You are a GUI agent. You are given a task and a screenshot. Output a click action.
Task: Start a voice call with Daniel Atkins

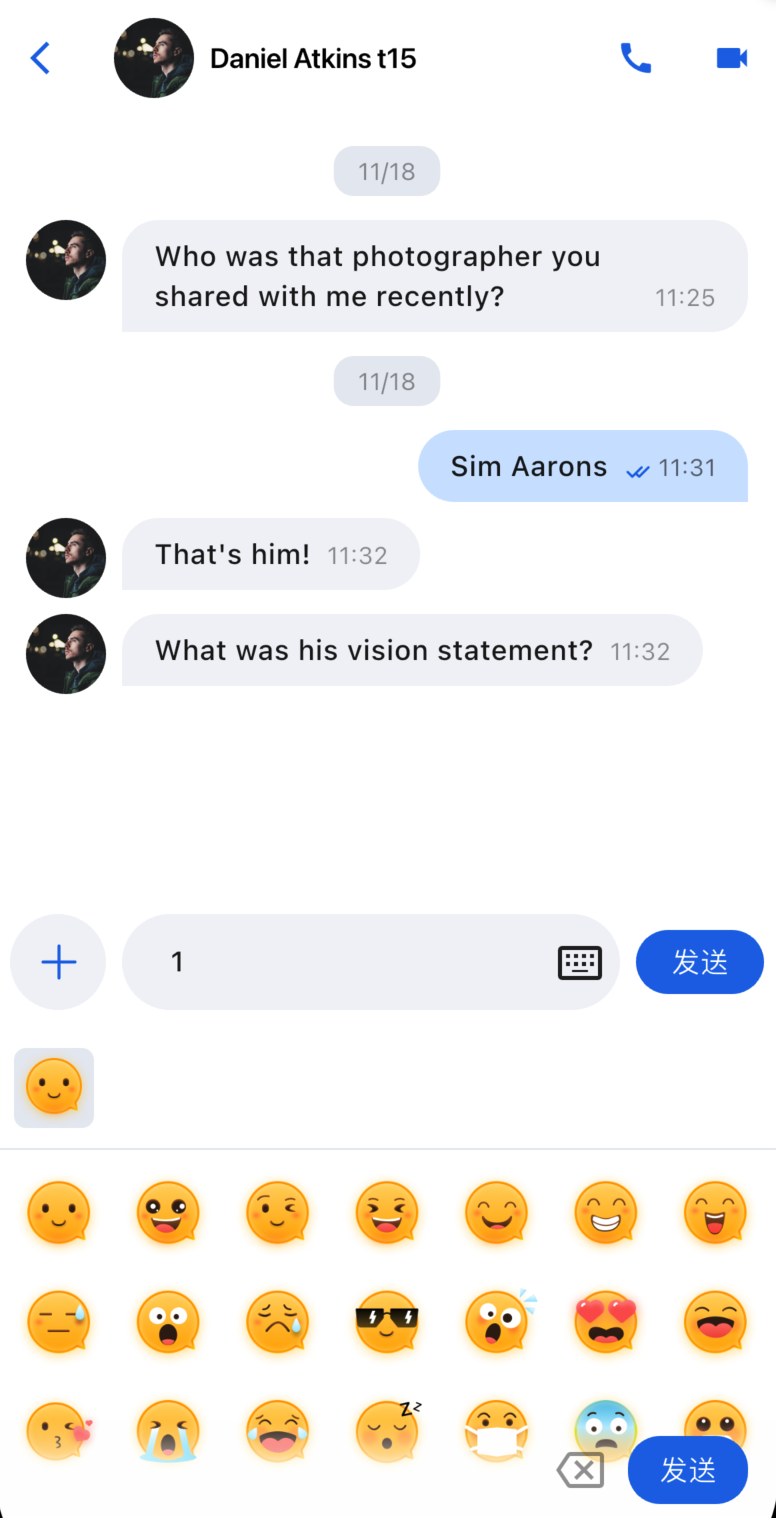click(635, 58)
